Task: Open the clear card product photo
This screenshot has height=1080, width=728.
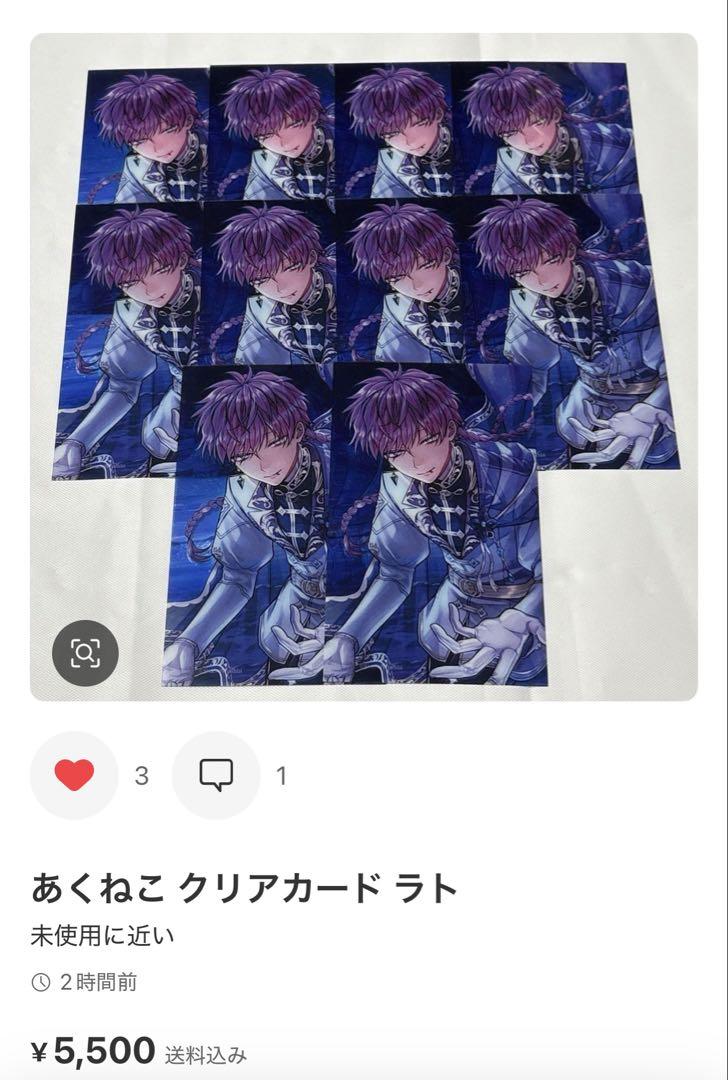Action: [x=364, y=370]
